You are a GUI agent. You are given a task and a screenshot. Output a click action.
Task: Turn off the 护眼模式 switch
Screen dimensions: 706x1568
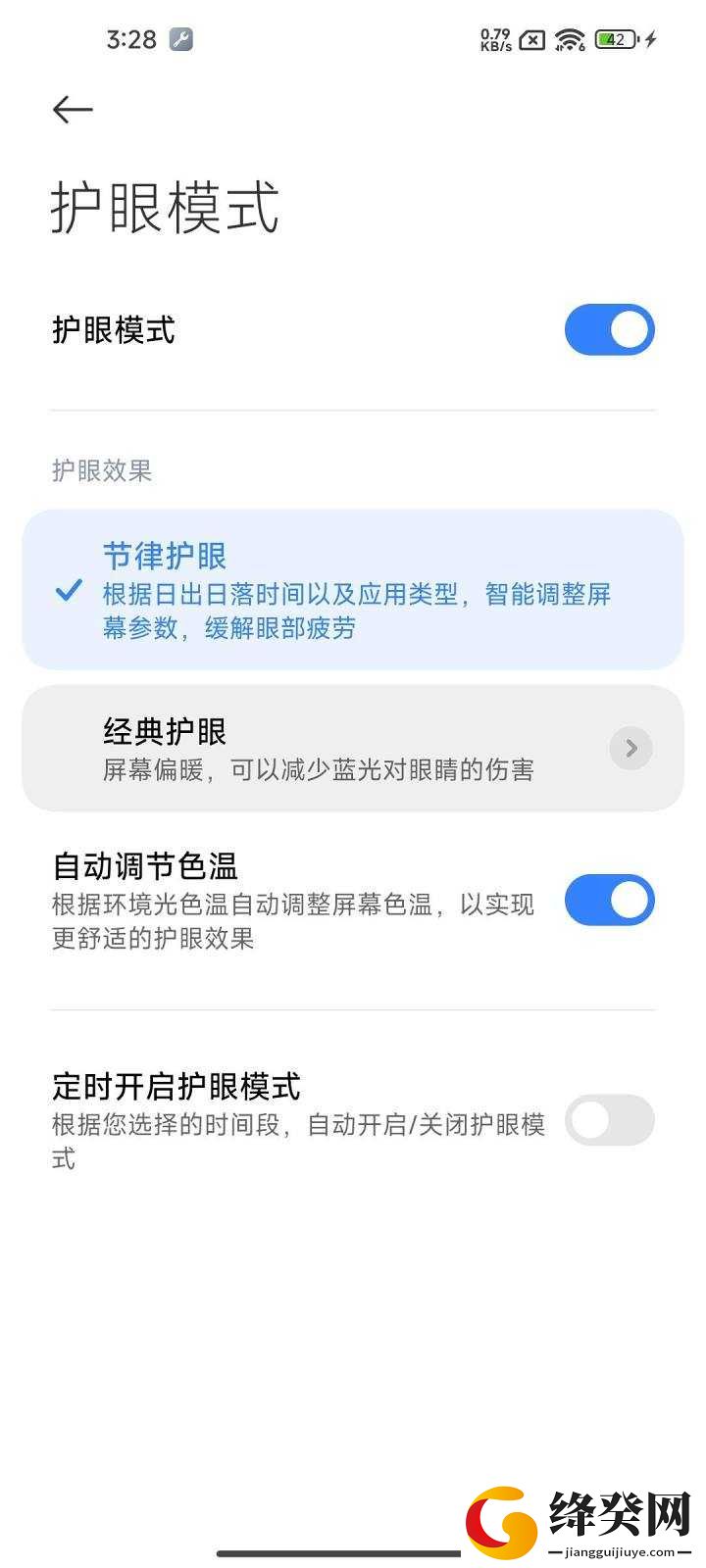[609, 330]
